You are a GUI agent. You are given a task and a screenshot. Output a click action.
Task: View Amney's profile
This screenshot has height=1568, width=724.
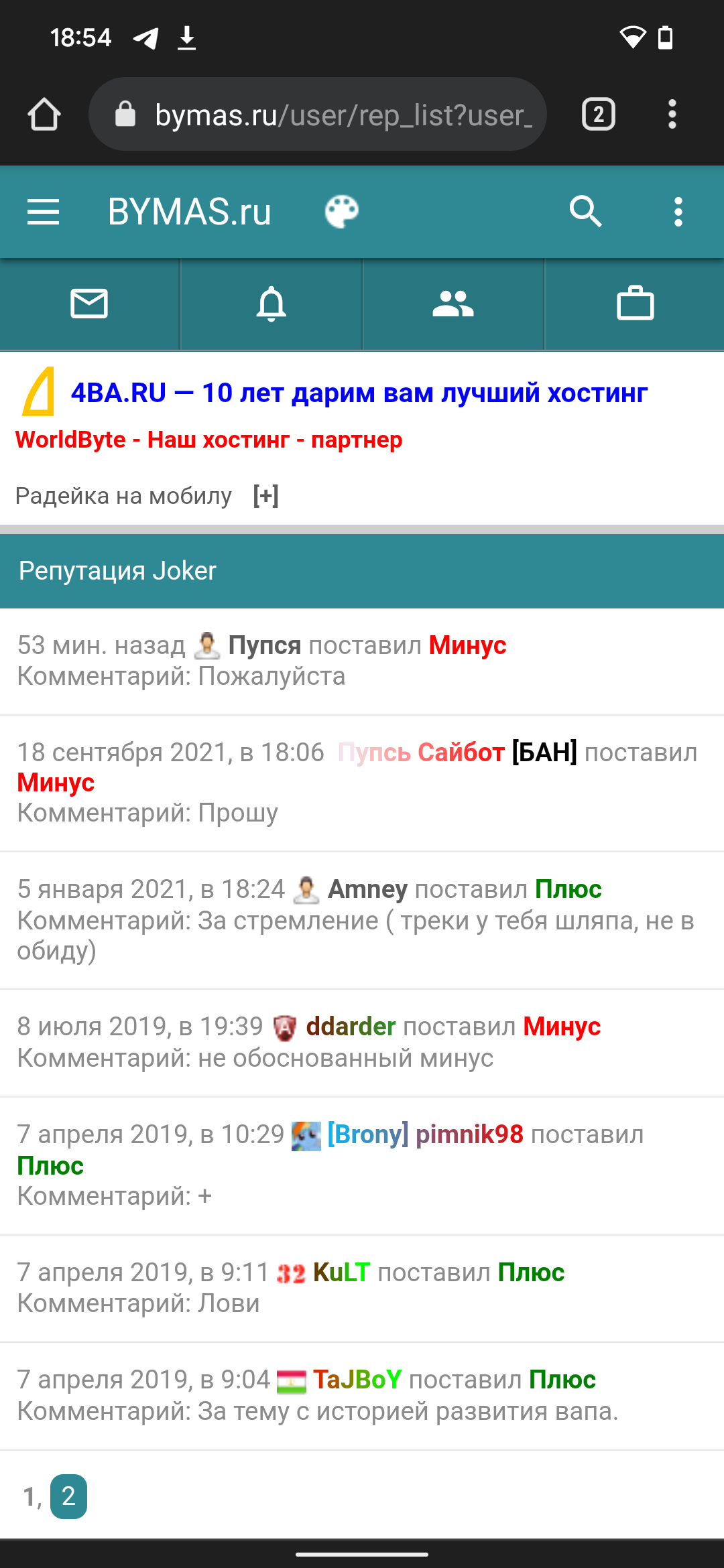[367, 889]
